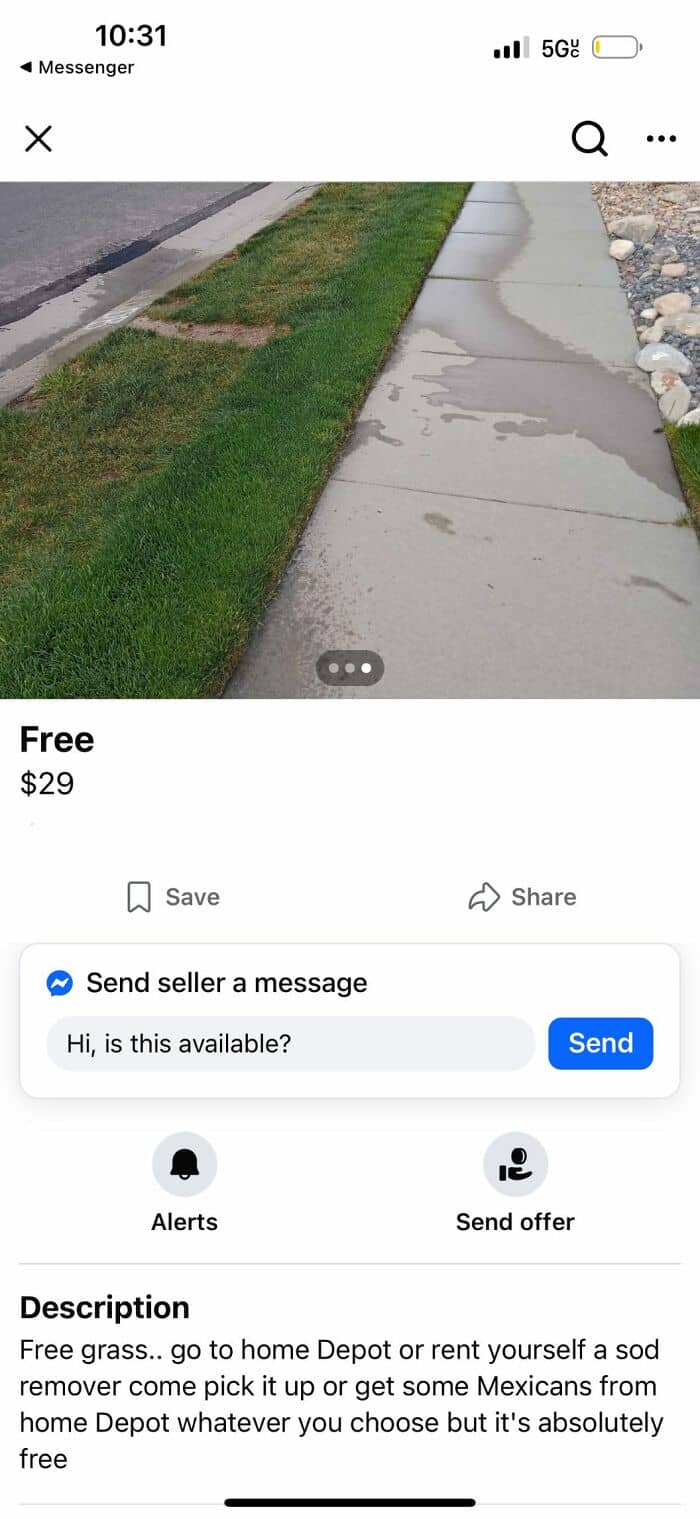The height and width of the screenshot is (1519, 700).
Task: View the listing photo full screen
Action: click(x=350, y=440)
